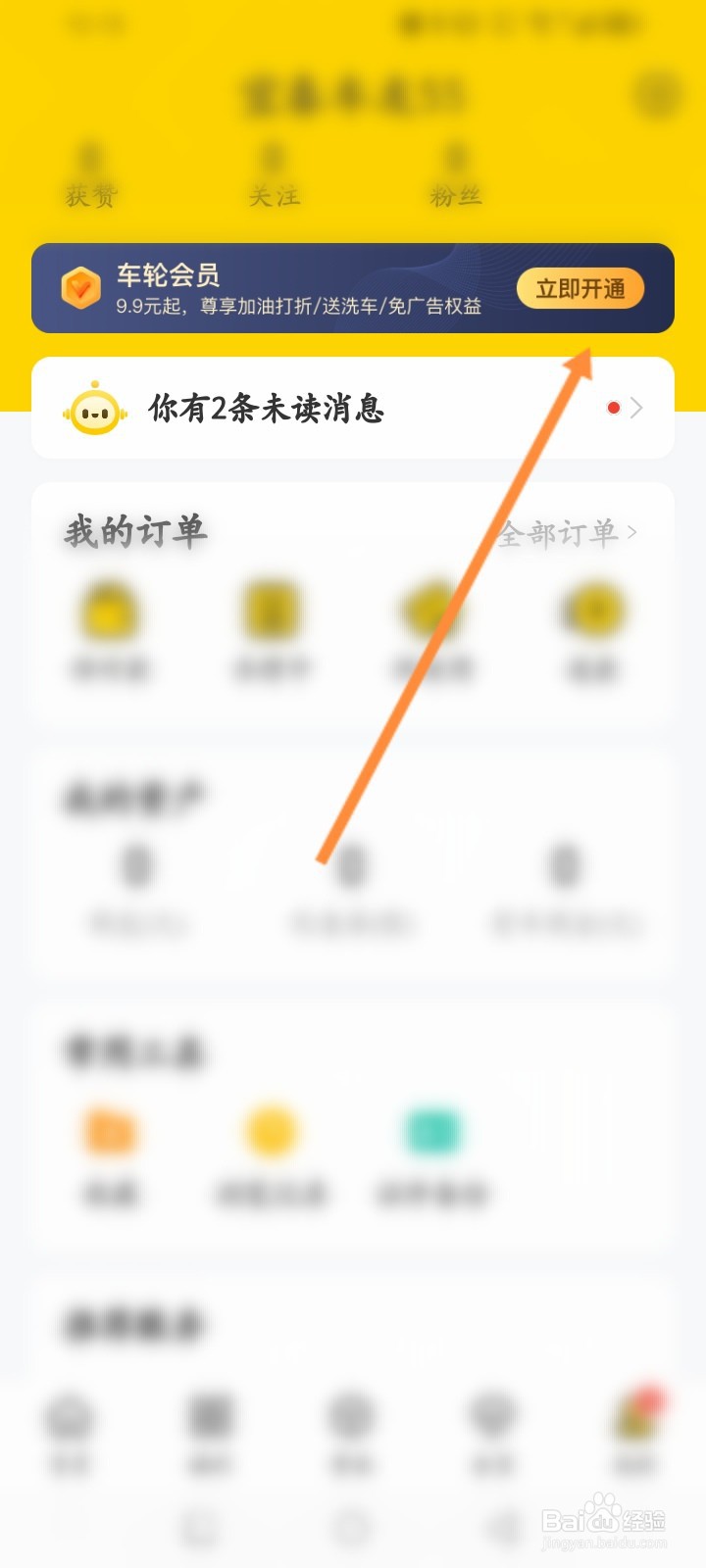Tap 立即开通 to activate 车轮会员
This screenshot has width=706, height=1568.
[x=580, y=288]
